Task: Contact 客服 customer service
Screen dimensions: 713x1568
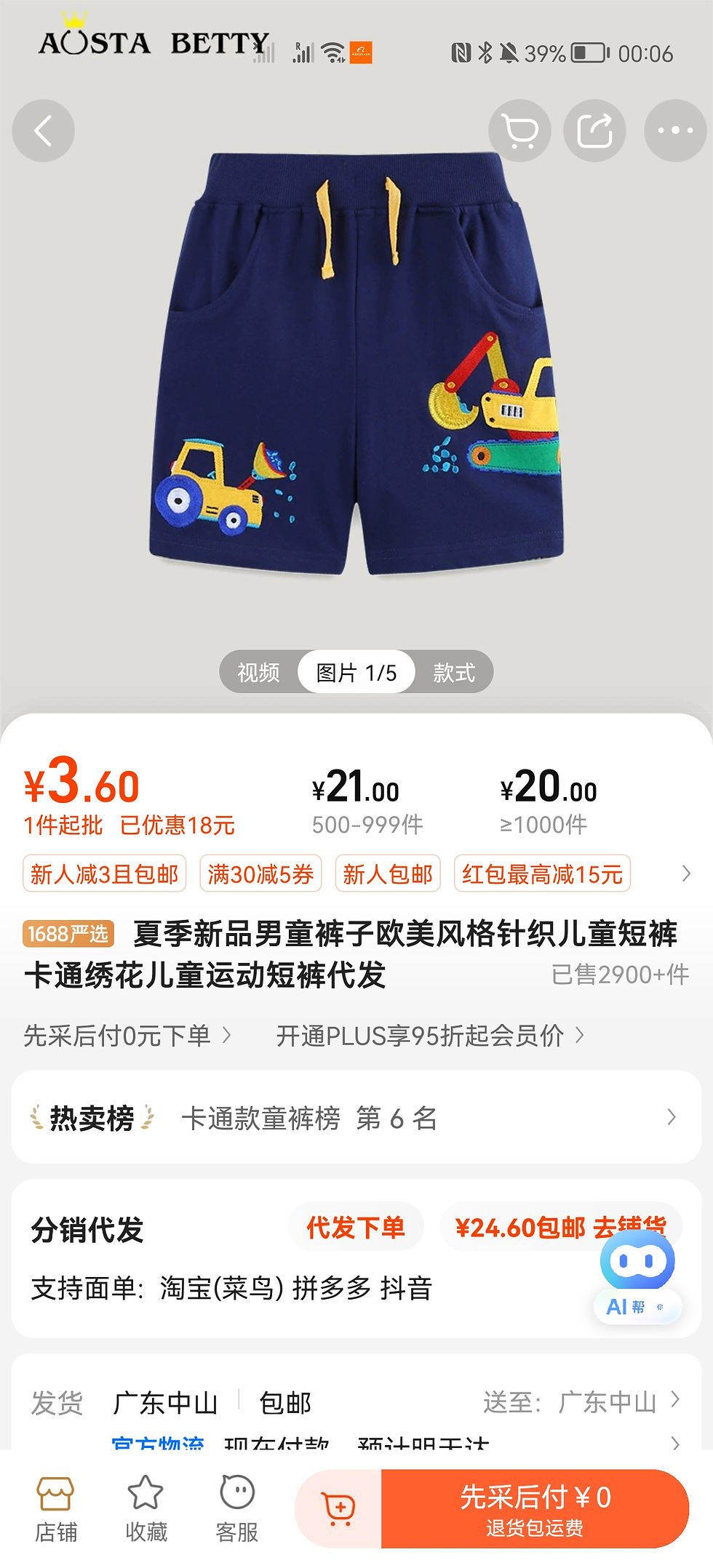Action: tap(236, 1510)
